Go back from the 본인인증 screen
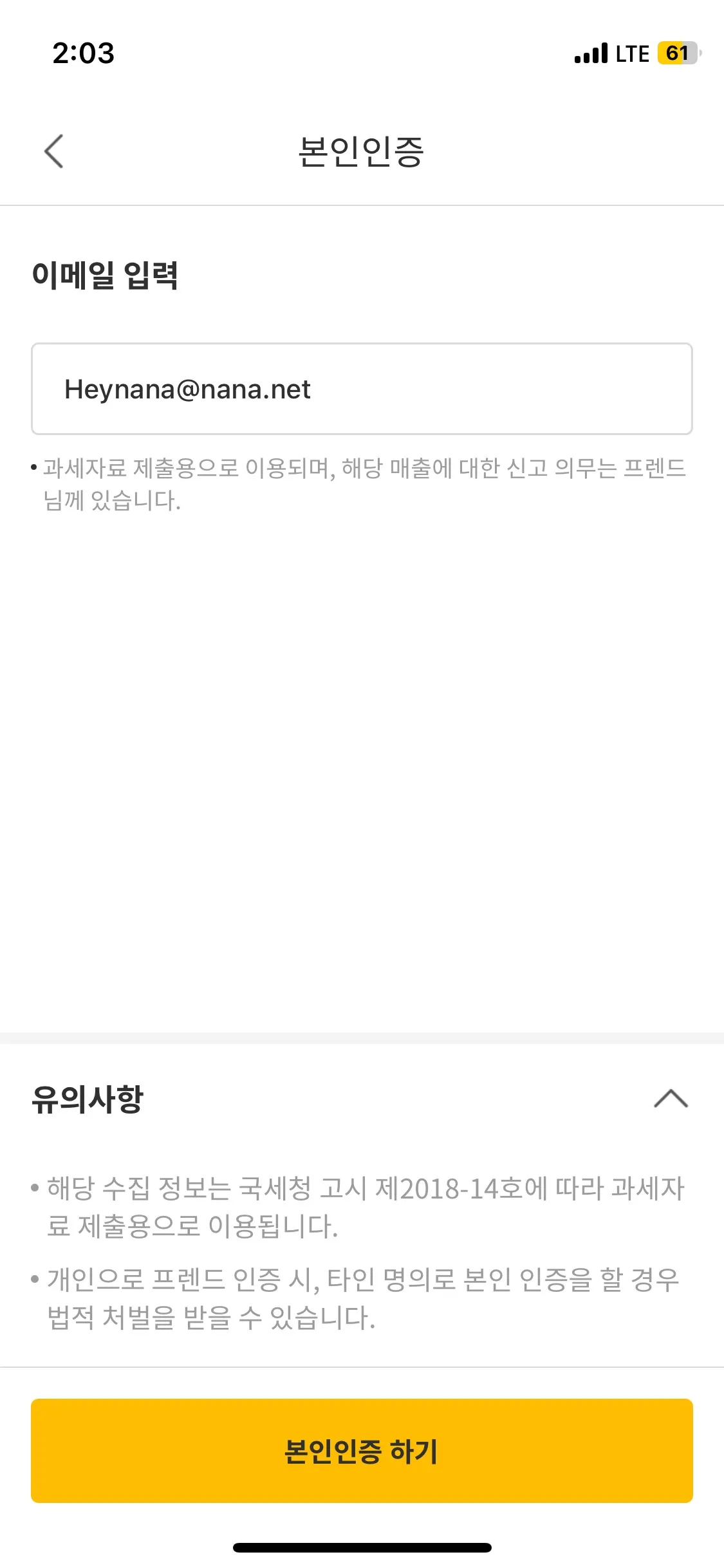The width and height of the screenshot is (724, 1568). tap(54, 151)
